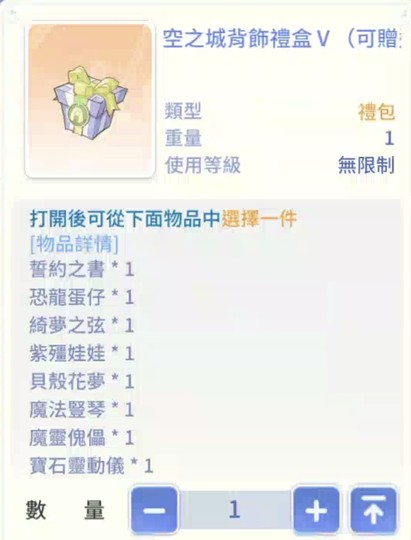Set quantity to maximum with the arrow button
The width and height of the screenshot is (411, 540).
[x=374, y=509]
